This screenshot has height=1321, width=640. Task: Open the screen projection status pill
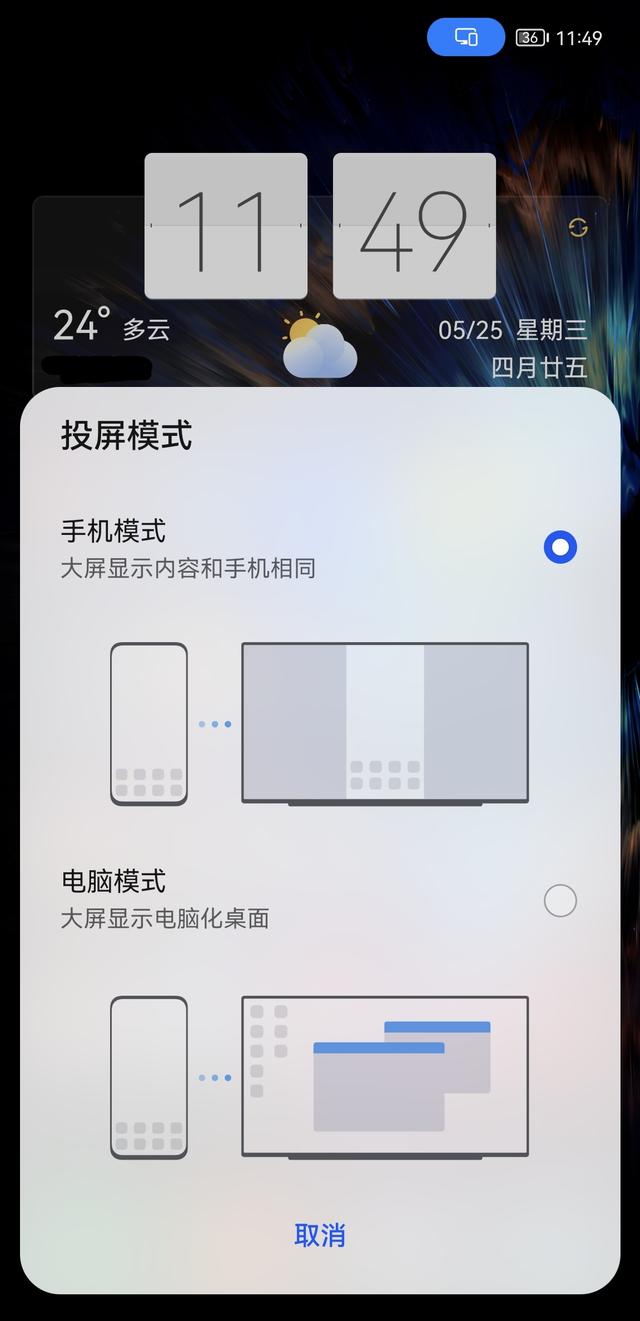coord(466,37)
